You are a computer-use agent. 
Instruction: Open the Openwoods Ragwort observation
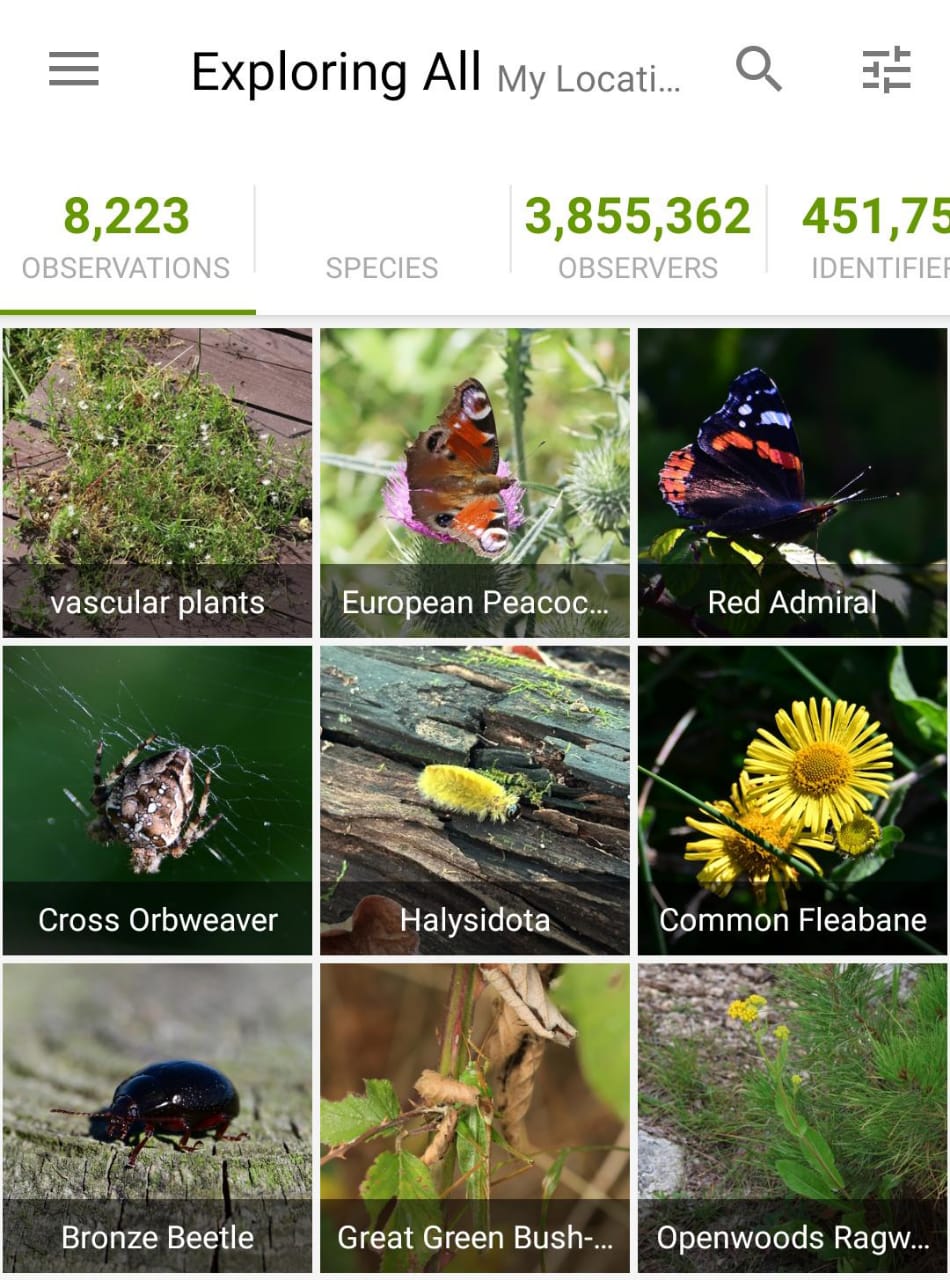tap(792, 1118)
